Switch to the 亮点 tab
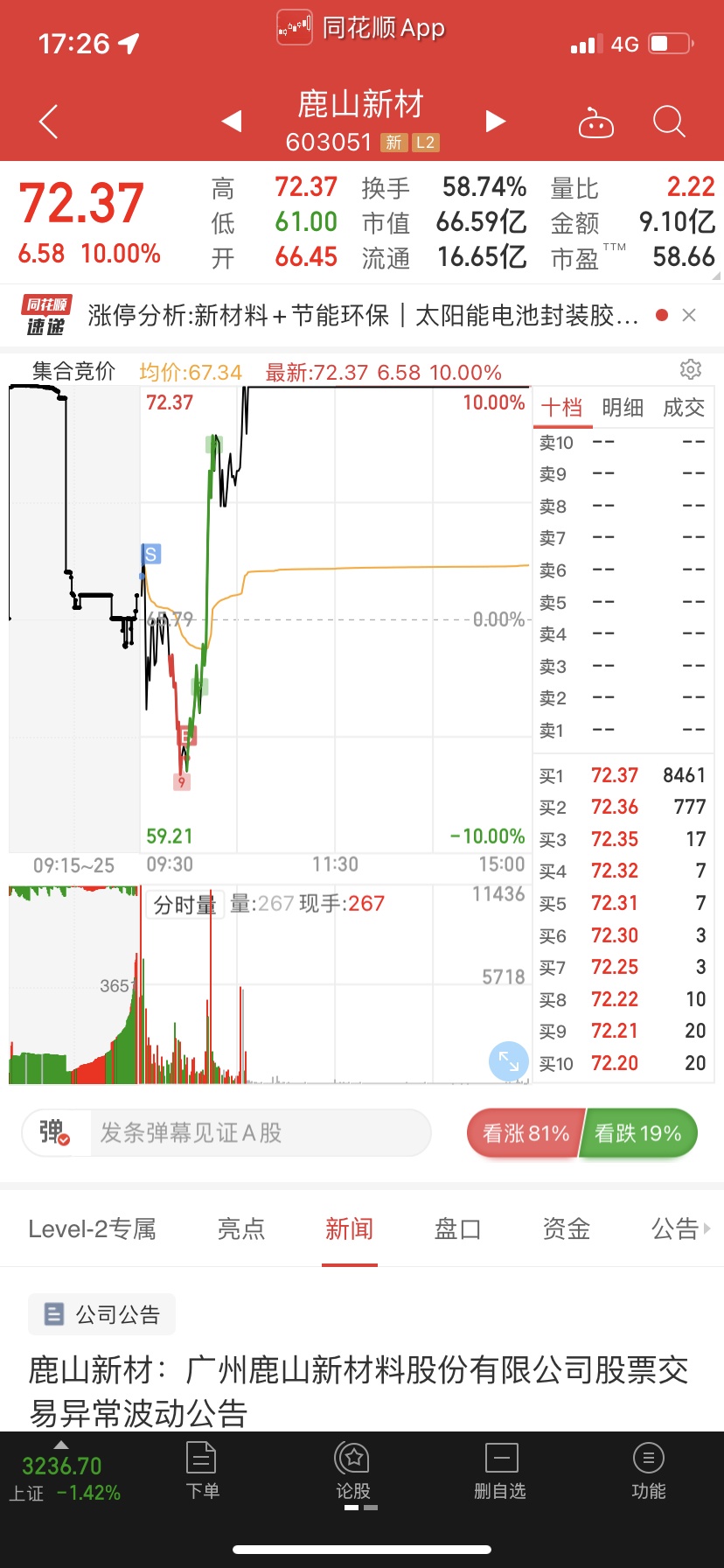 (241, 1229)
